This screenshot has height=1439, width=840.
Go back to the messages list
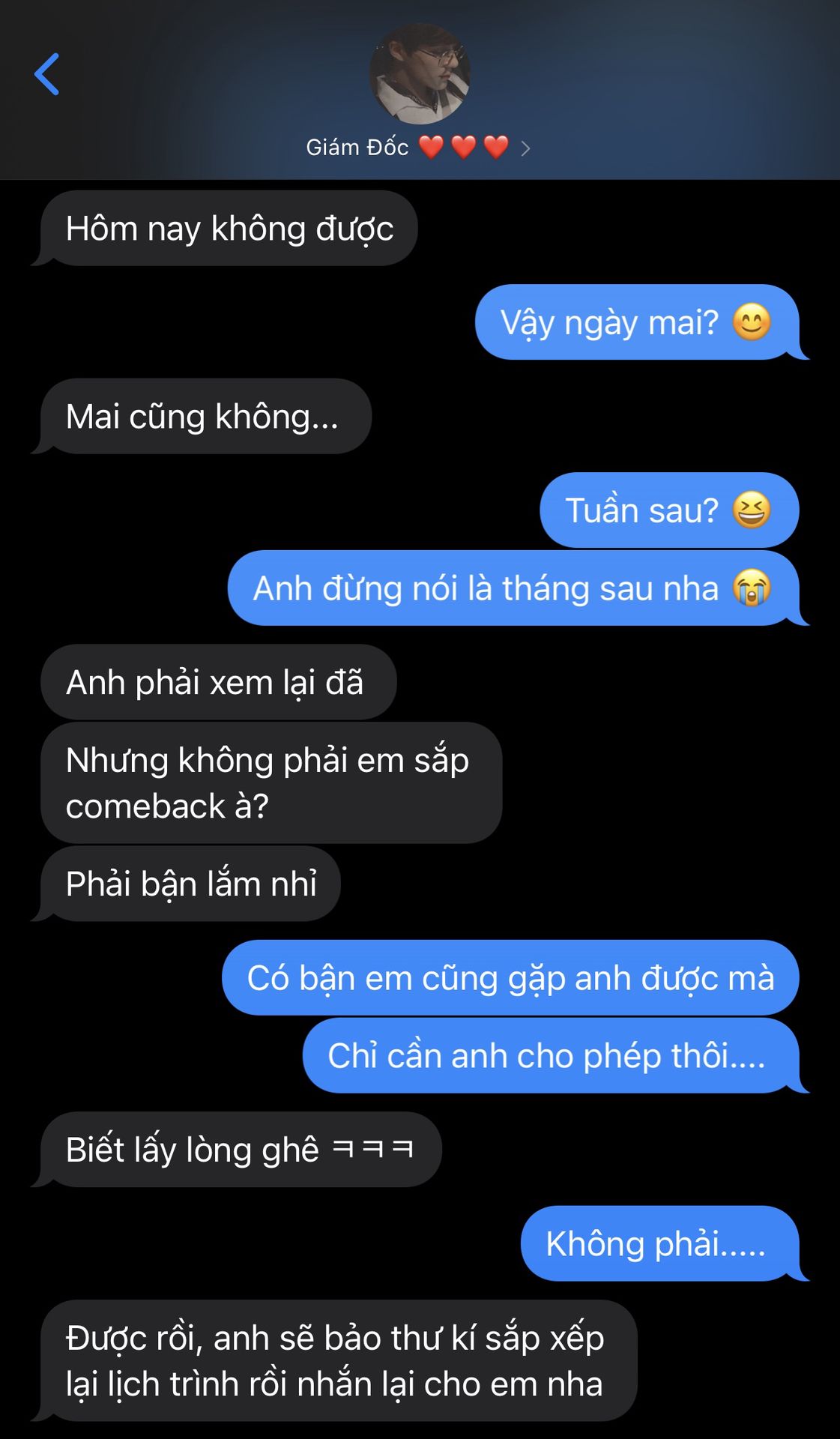(46, 74)
